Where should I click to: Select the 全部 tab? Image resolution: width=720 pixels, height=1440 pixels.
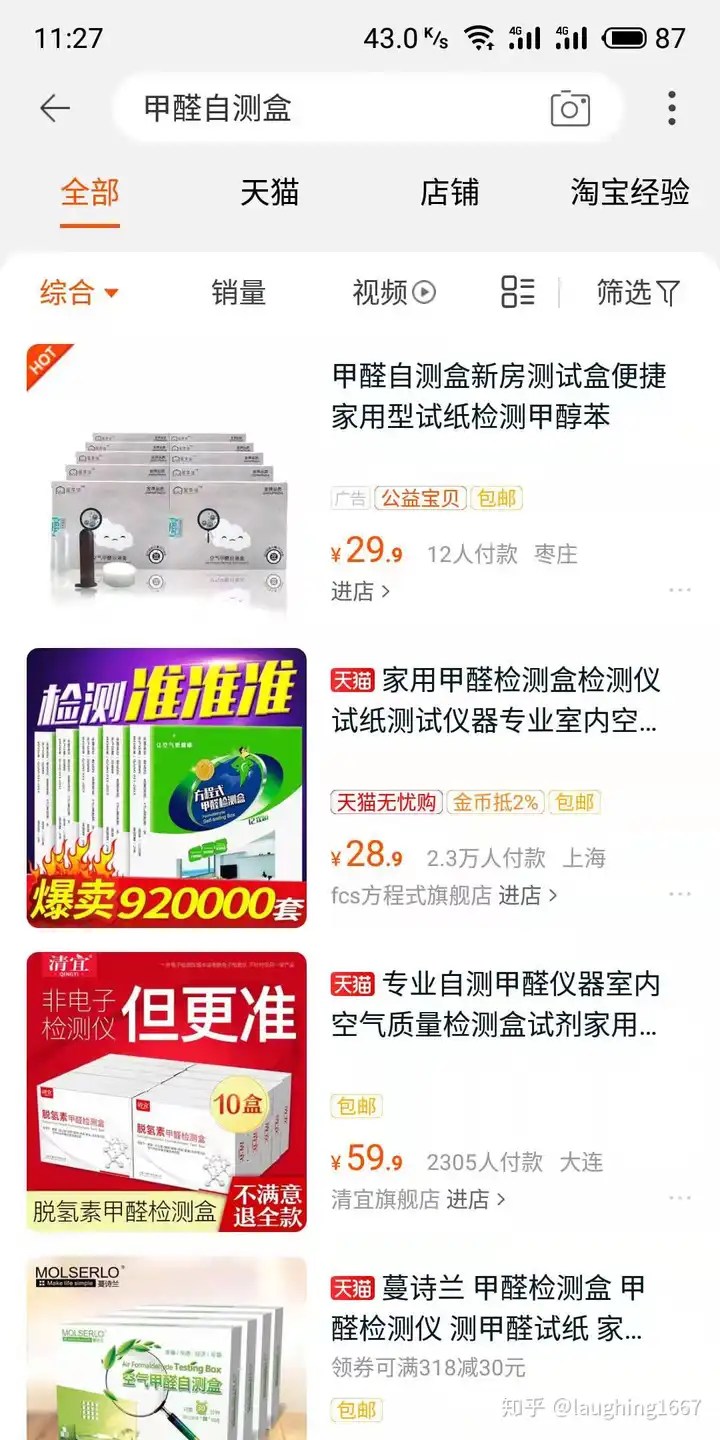click(x=90, y=192)
